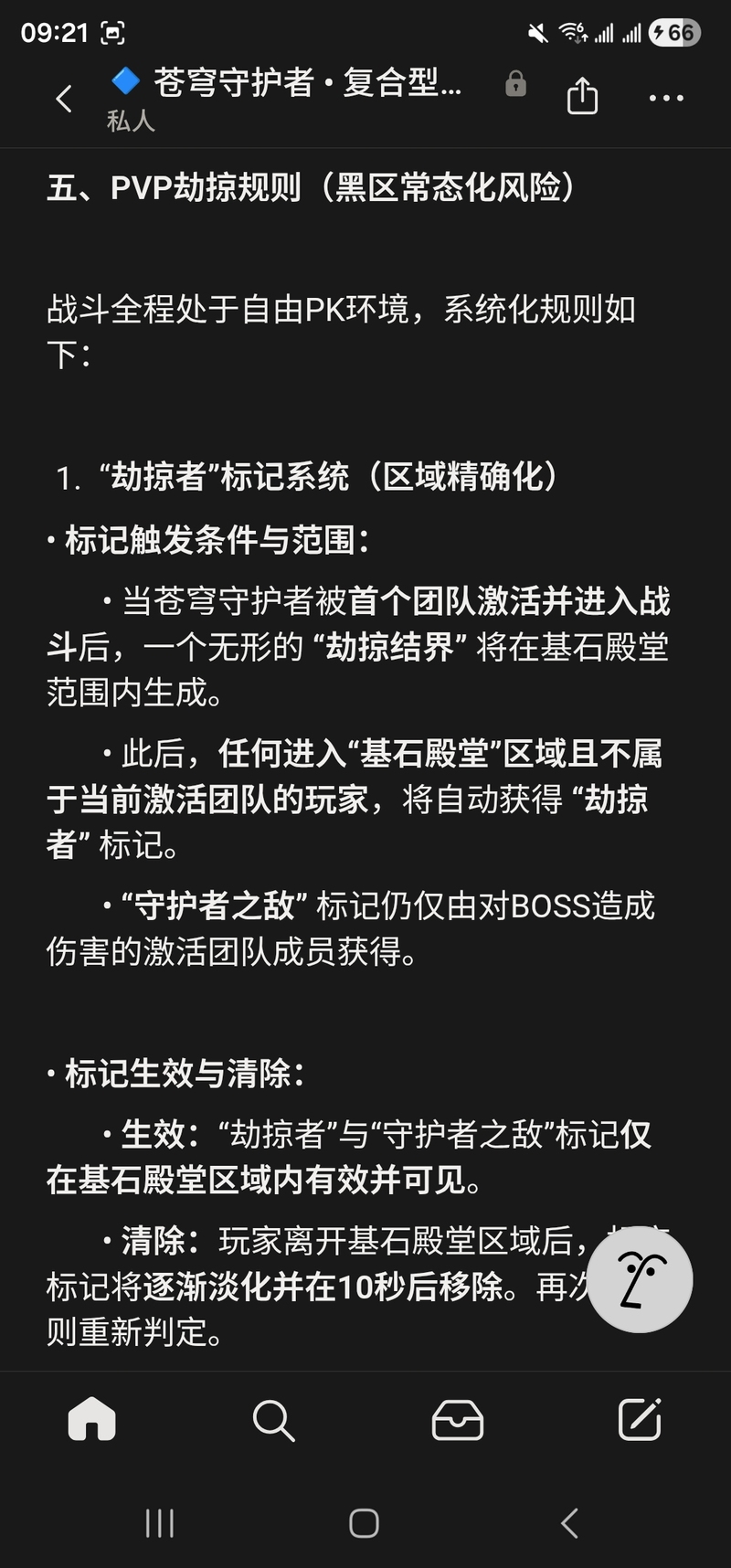Screen dimensions: 731x1568
Task: Open the Search tab
Action: point(273,1420)
